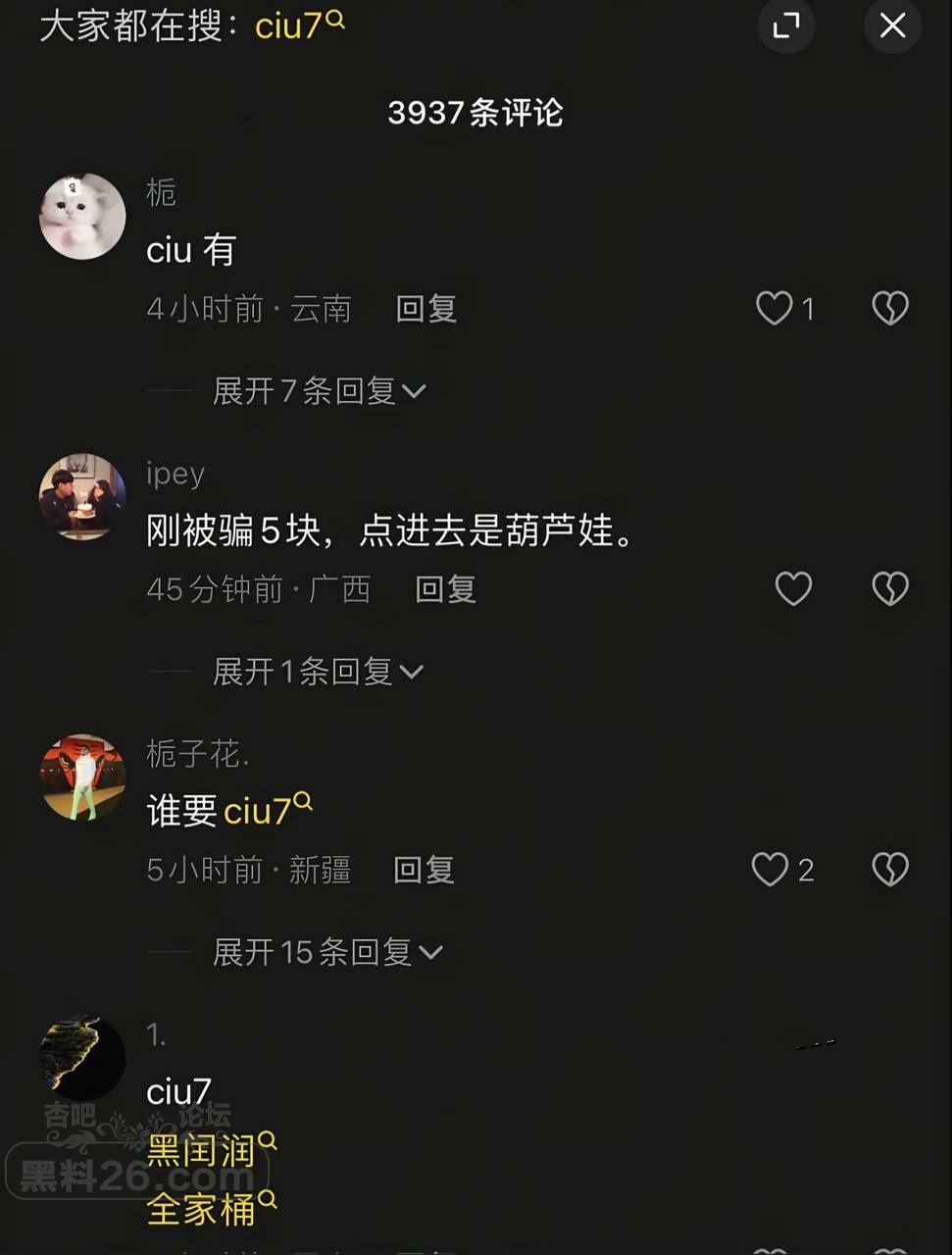Close the comments panel
The image size is (952, 1255).
point(891,25)
